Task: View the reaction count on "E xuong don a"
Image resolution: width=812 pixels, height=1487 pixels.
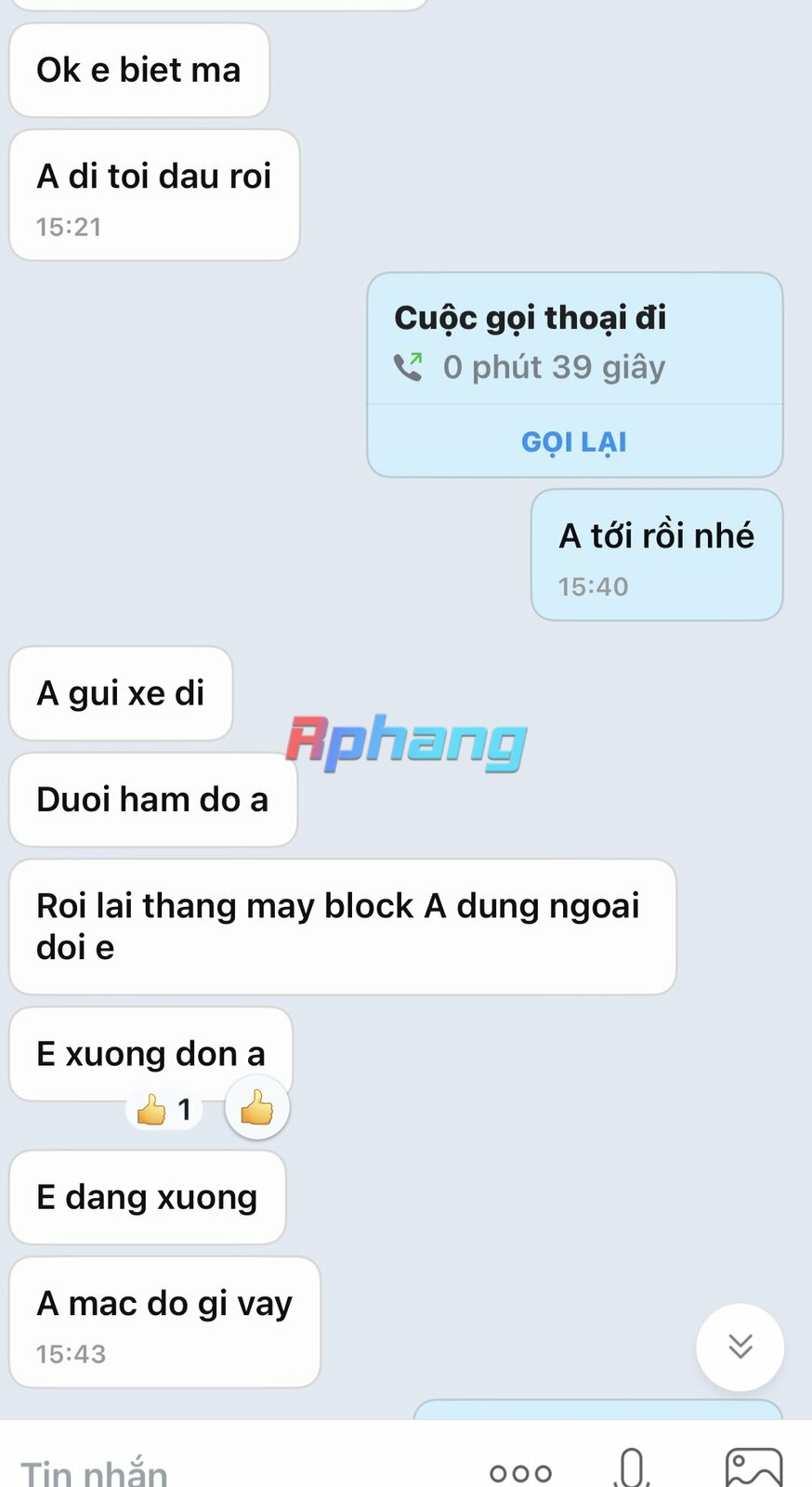Action: click(164, 1110)
